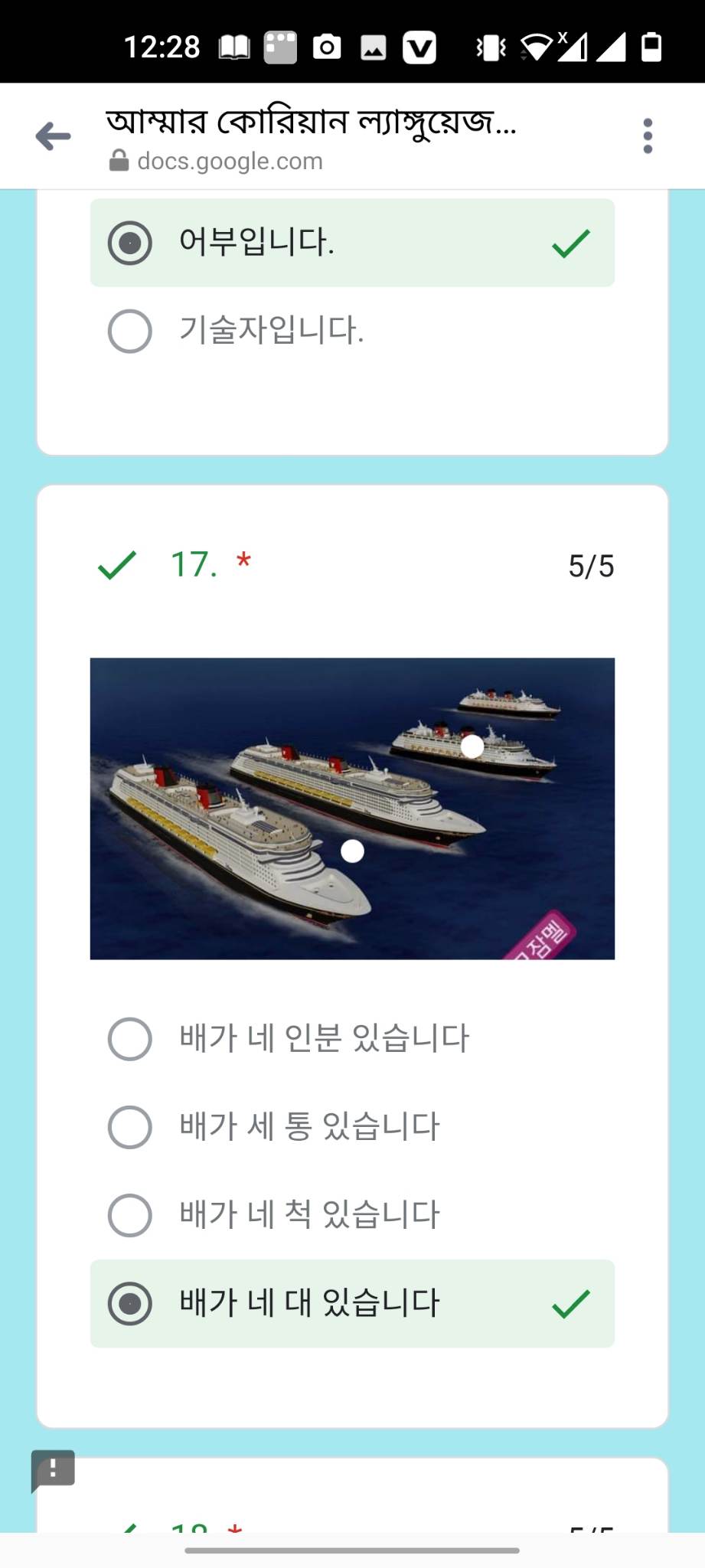The height and width of the screenshot is (1568, 705).
Task: Go back using the arrow icon
Action: pos(53,136)
